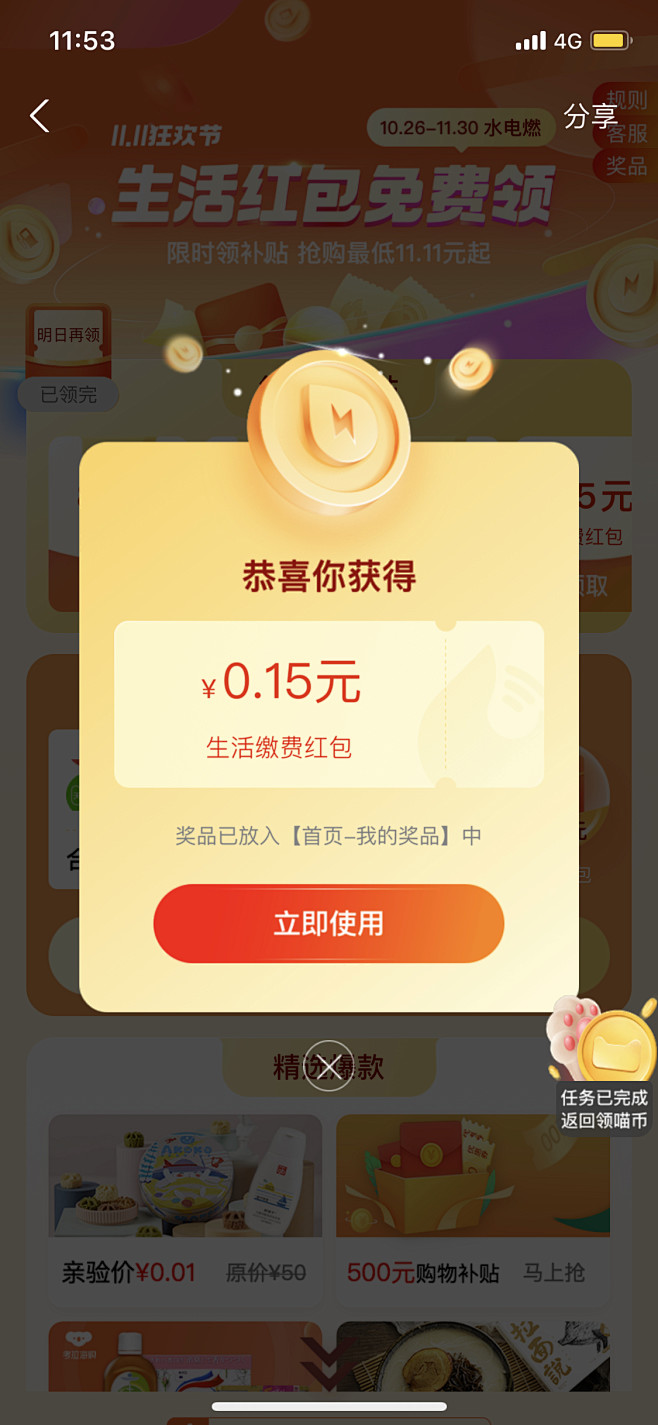Go back with the top-left arrow
Image resolution: width=658 pixels, height=1425 pixels.
[x=40, y=116]
